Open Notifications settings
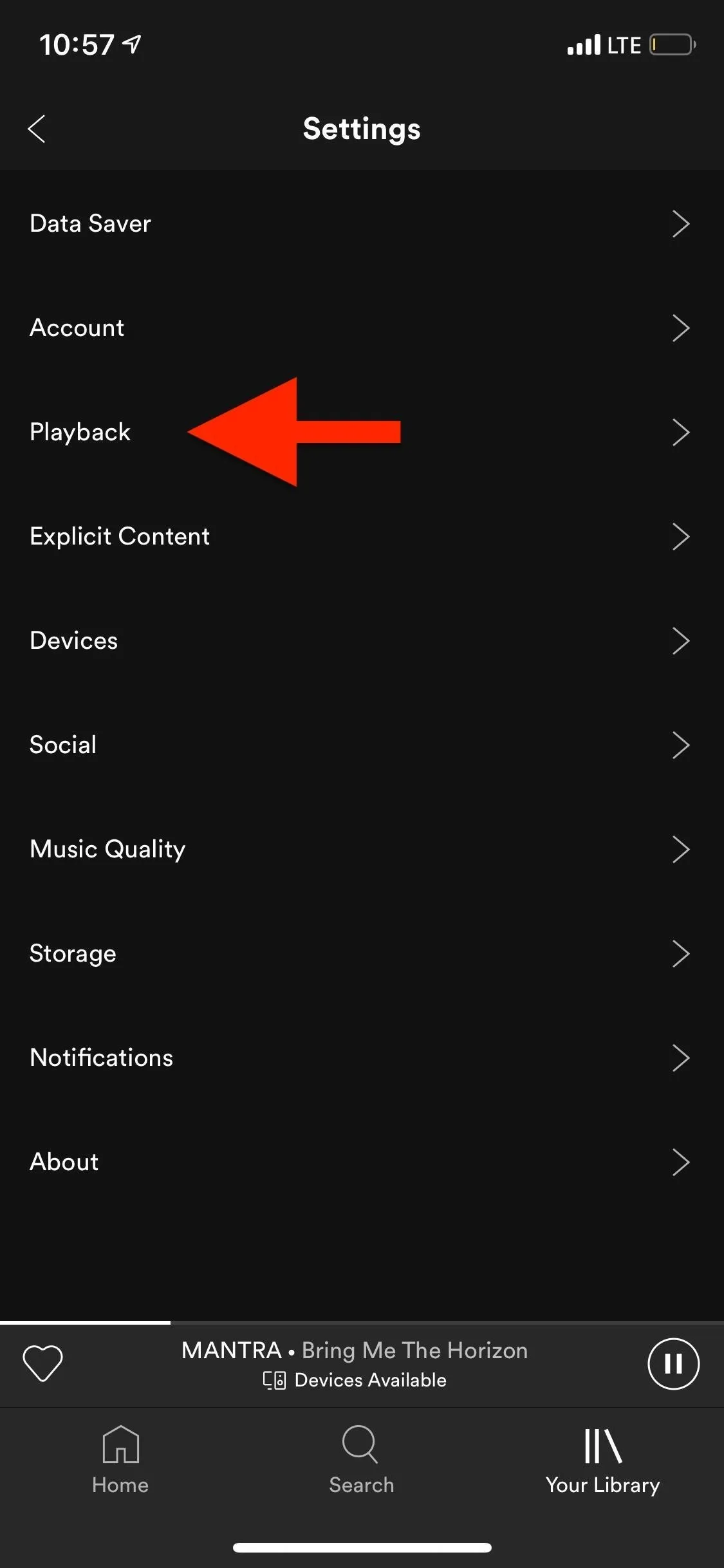 [362, 1058]
